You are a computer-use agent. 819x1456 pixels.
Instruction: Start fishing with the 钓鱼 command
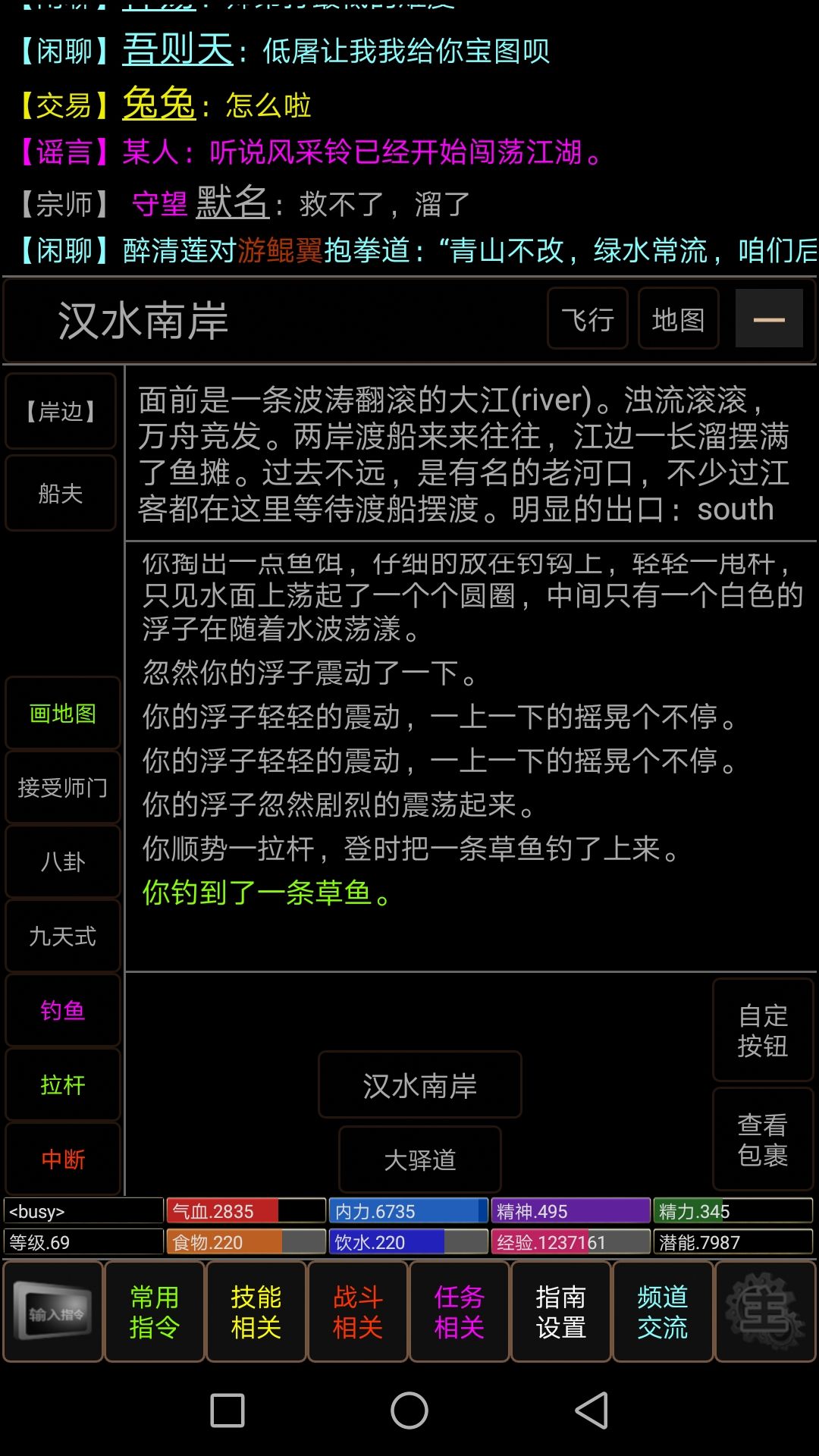point(61,1011)
